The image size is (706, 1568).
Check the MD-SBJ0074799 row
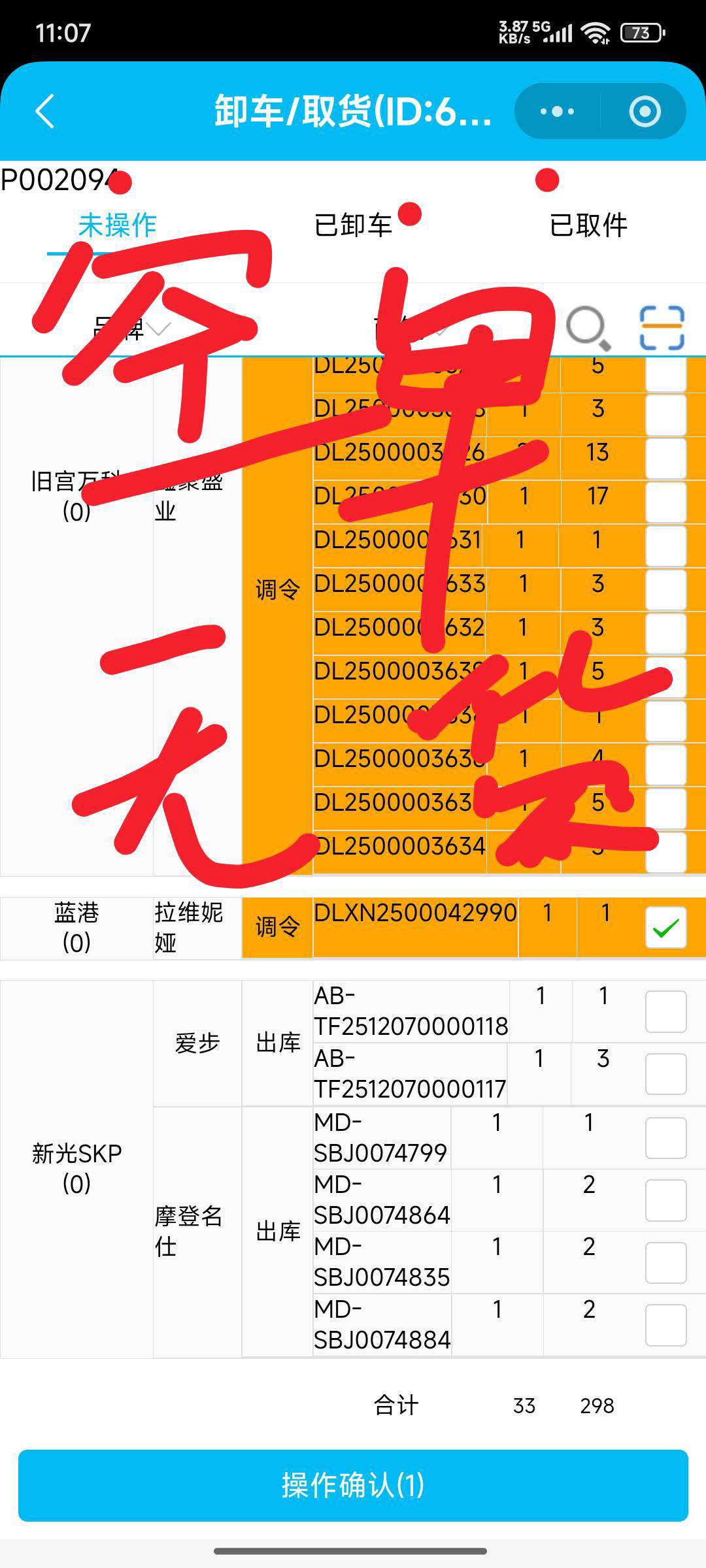665,1137
